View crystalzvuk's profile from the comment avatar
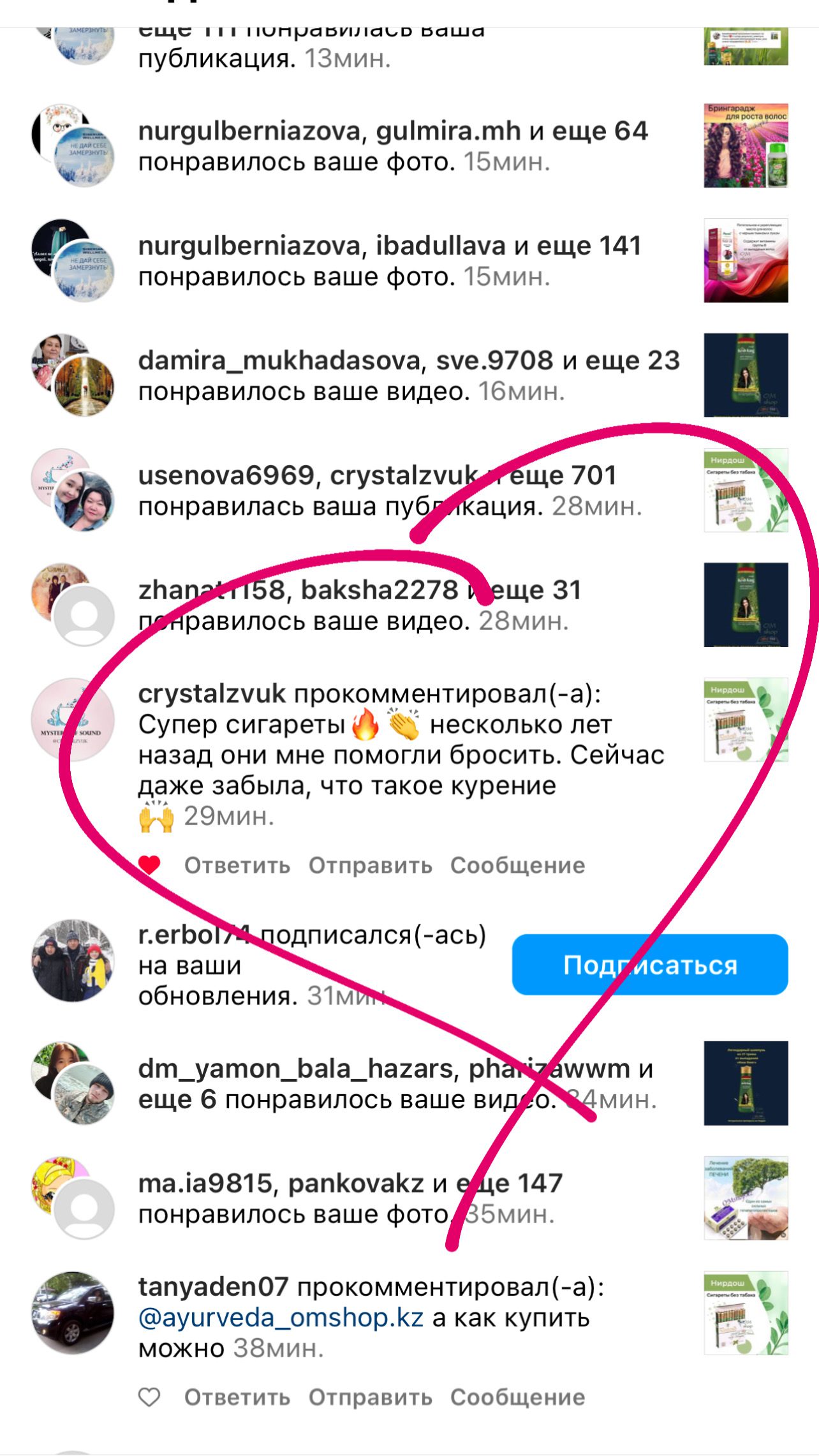The image size is (819, 1456). (73, 719)
